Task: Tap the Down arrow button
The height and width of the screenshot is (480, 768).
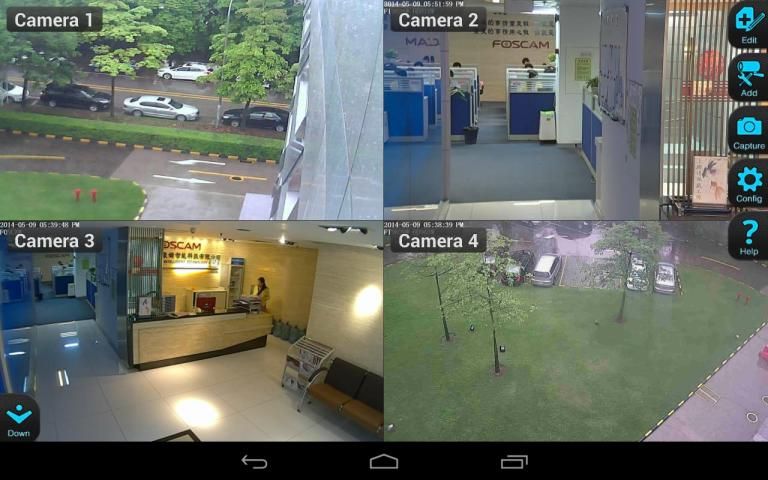Action: tap(19, 418)
